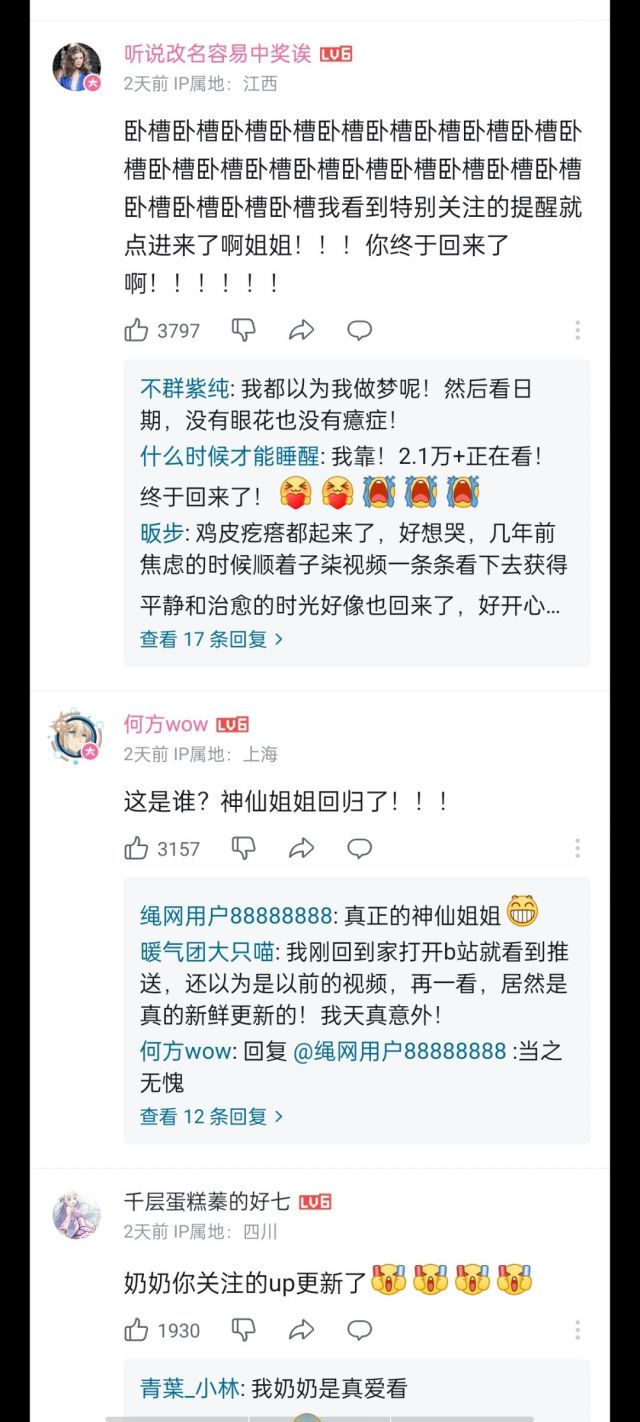This screenshot has height=1422, width=640.
Task: Open more options on 何方wow's comment
Action: click(x=577, y=849)
